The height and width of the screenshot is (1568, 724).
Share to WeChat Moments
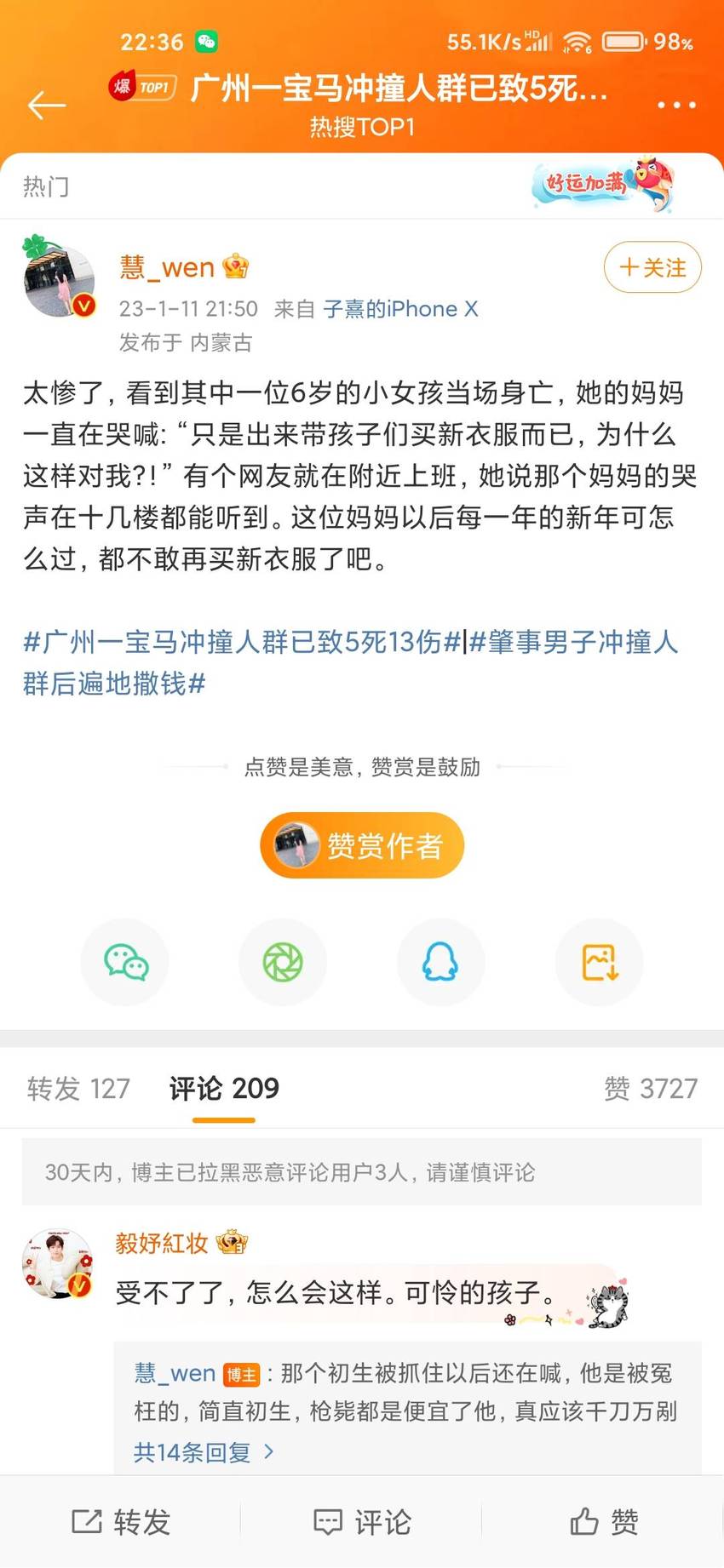(x=283, y=963)
